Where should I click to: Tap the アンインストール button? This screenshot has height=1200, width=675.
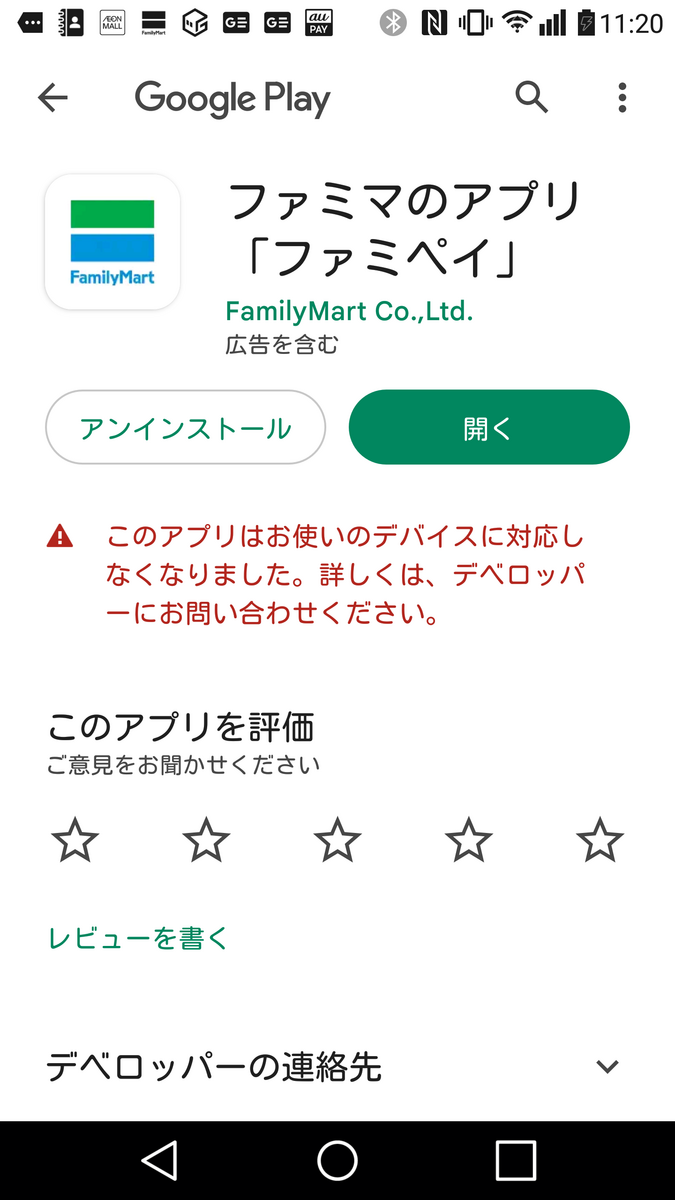tap(186, 427)
